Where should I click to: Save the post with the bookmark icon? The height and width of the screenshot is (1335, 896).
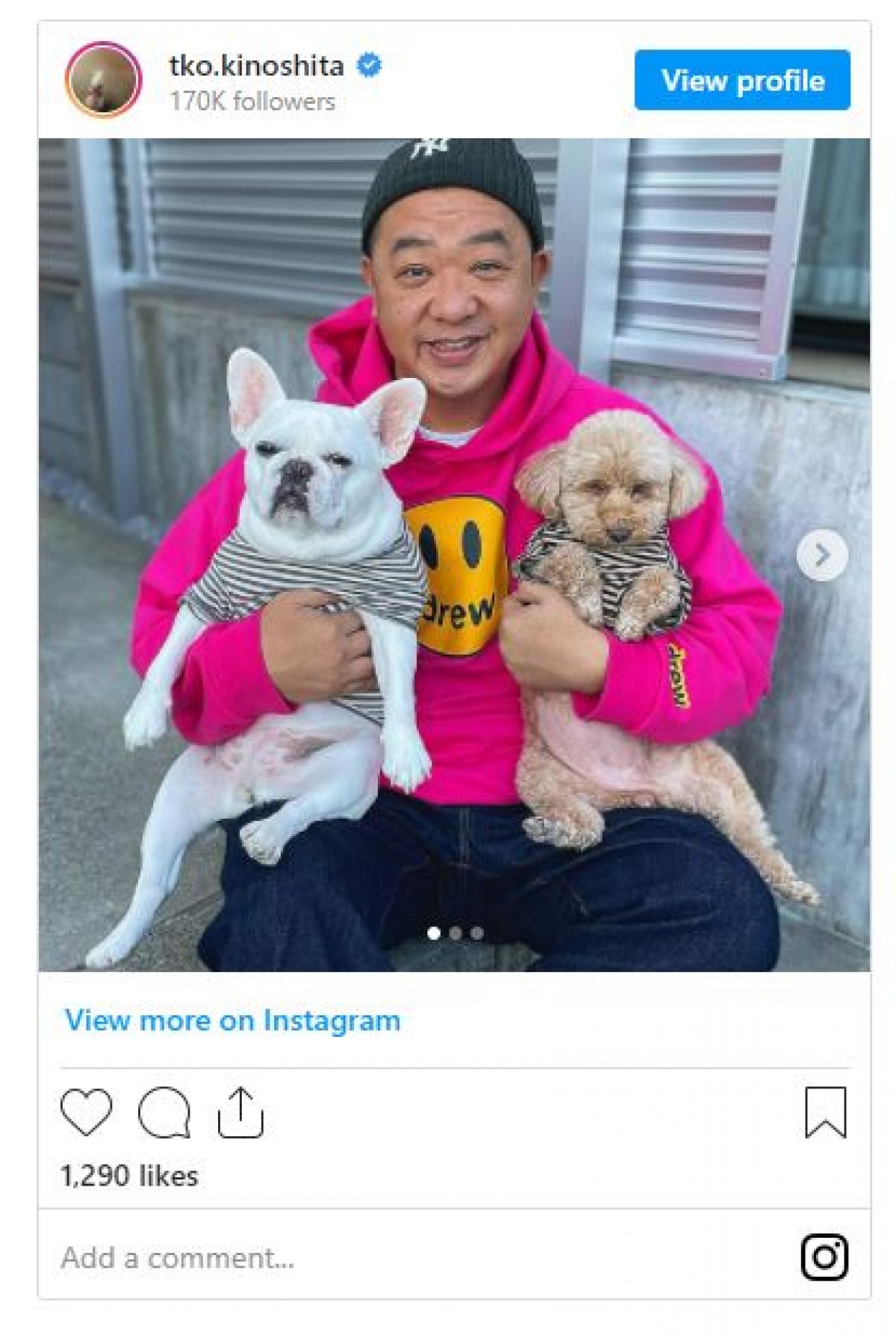click(x=825, y=1112)
